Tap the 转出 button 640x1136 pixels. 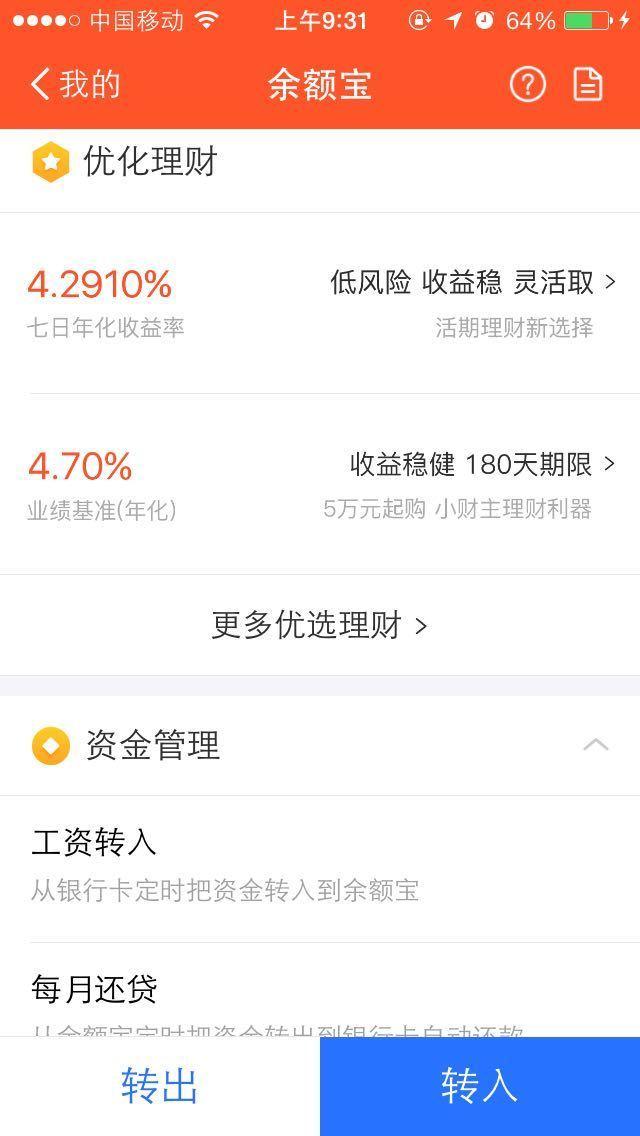pyautogui.click(x=160, y=1086)
